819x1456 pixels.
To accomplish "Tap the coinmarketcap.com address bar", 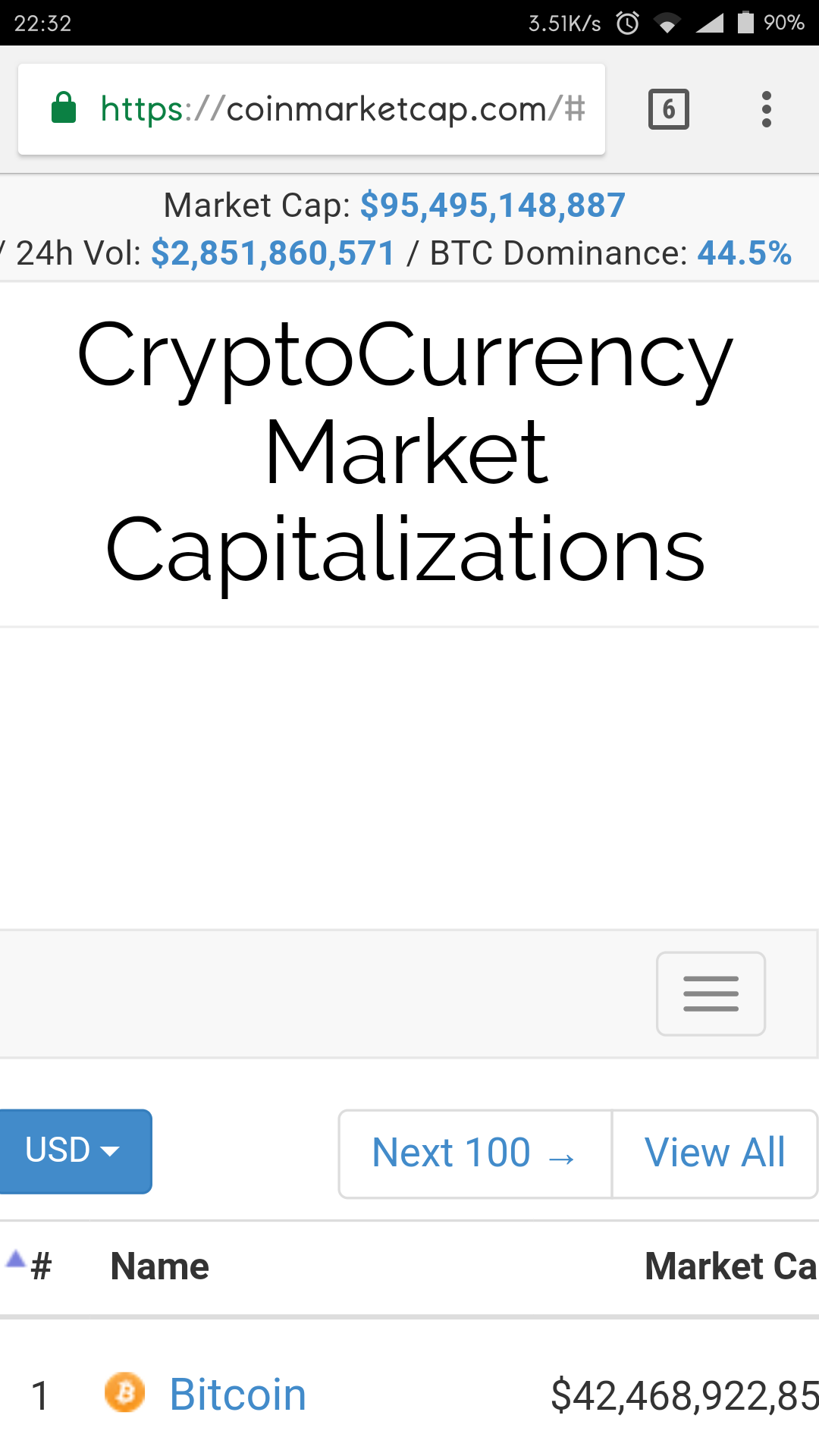I will click(341, 109).
